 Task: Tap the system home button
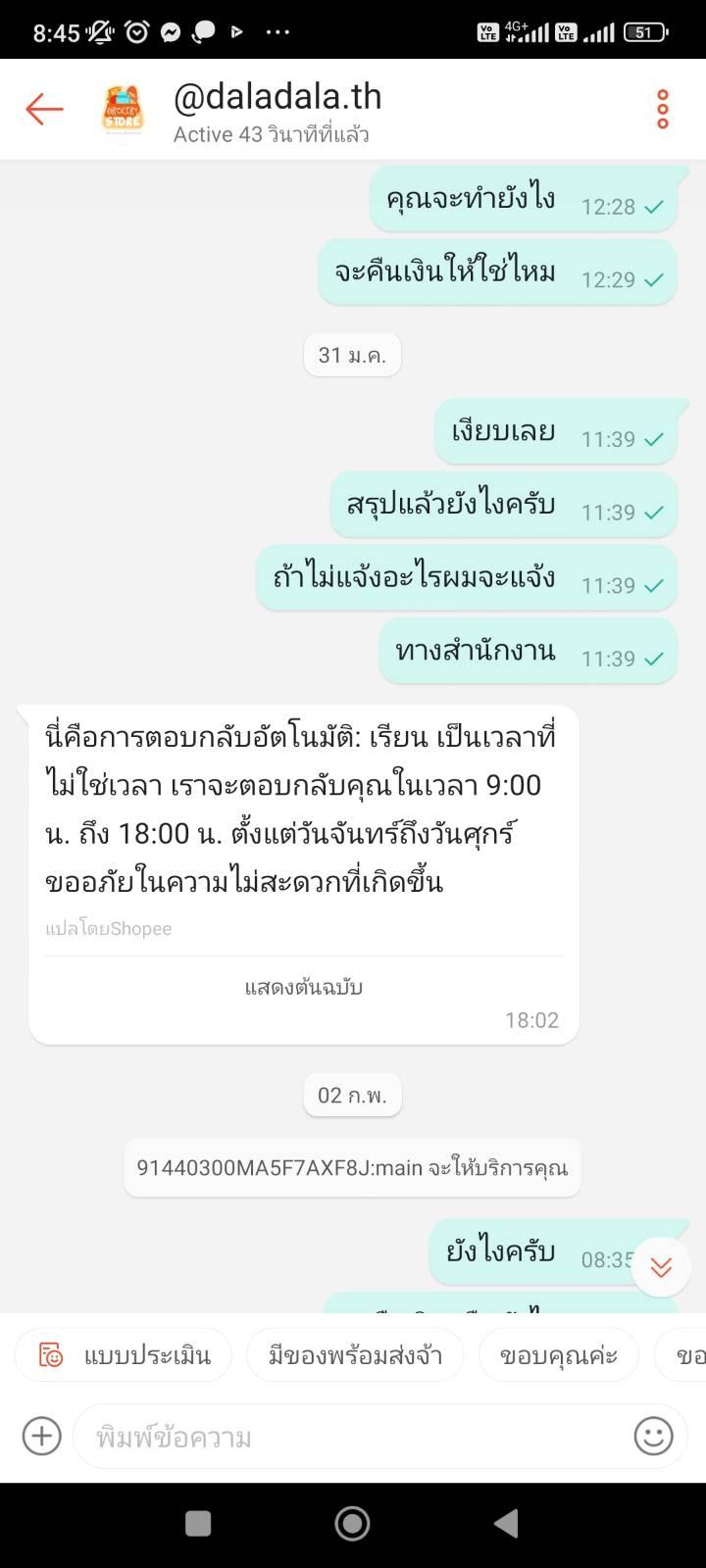(352, 1523)
